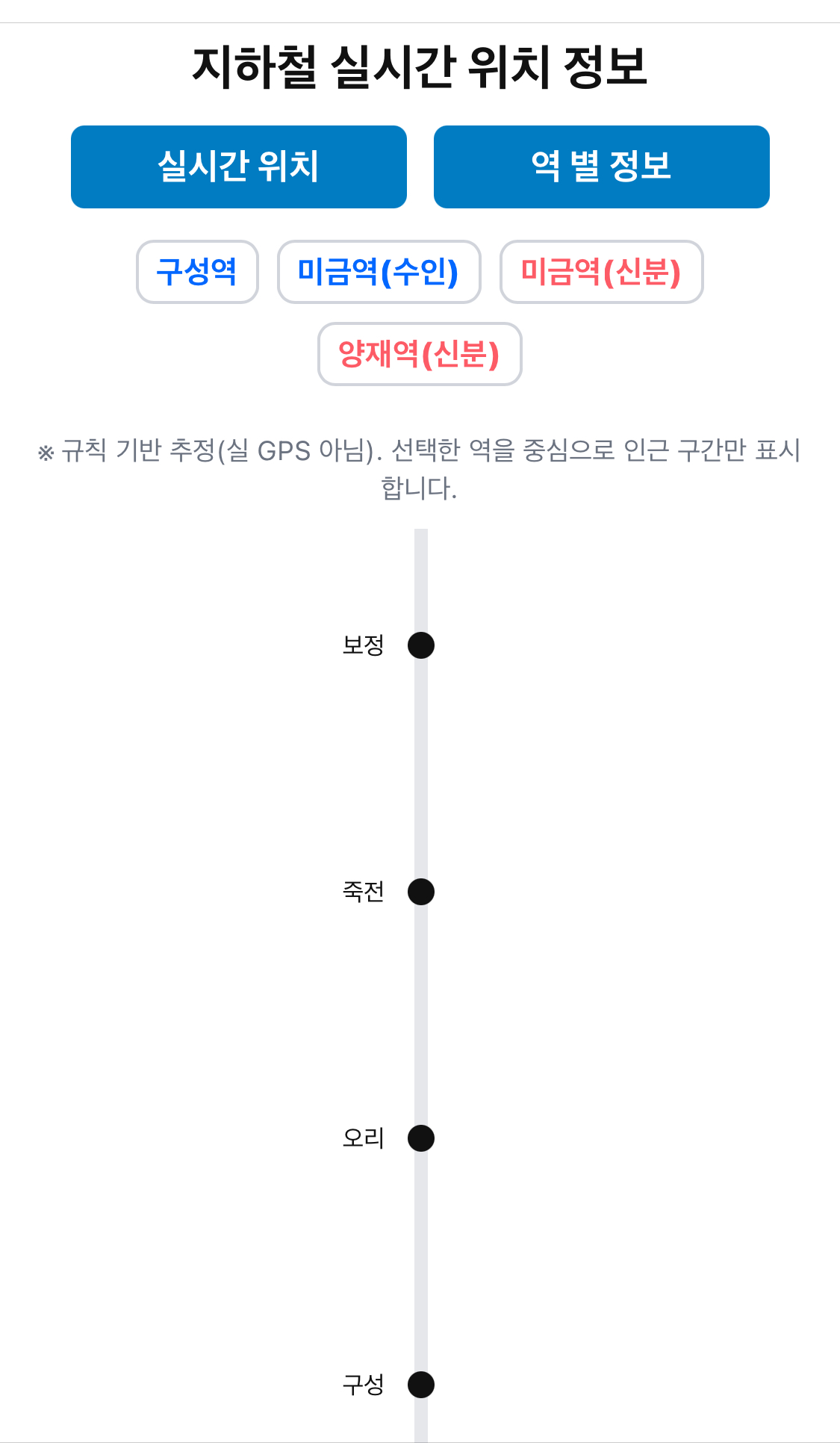The height and width of the screenshot is (1443, 840).
Task: Switch to the 실시간 위치 tab
Action: tap(238, 167)
